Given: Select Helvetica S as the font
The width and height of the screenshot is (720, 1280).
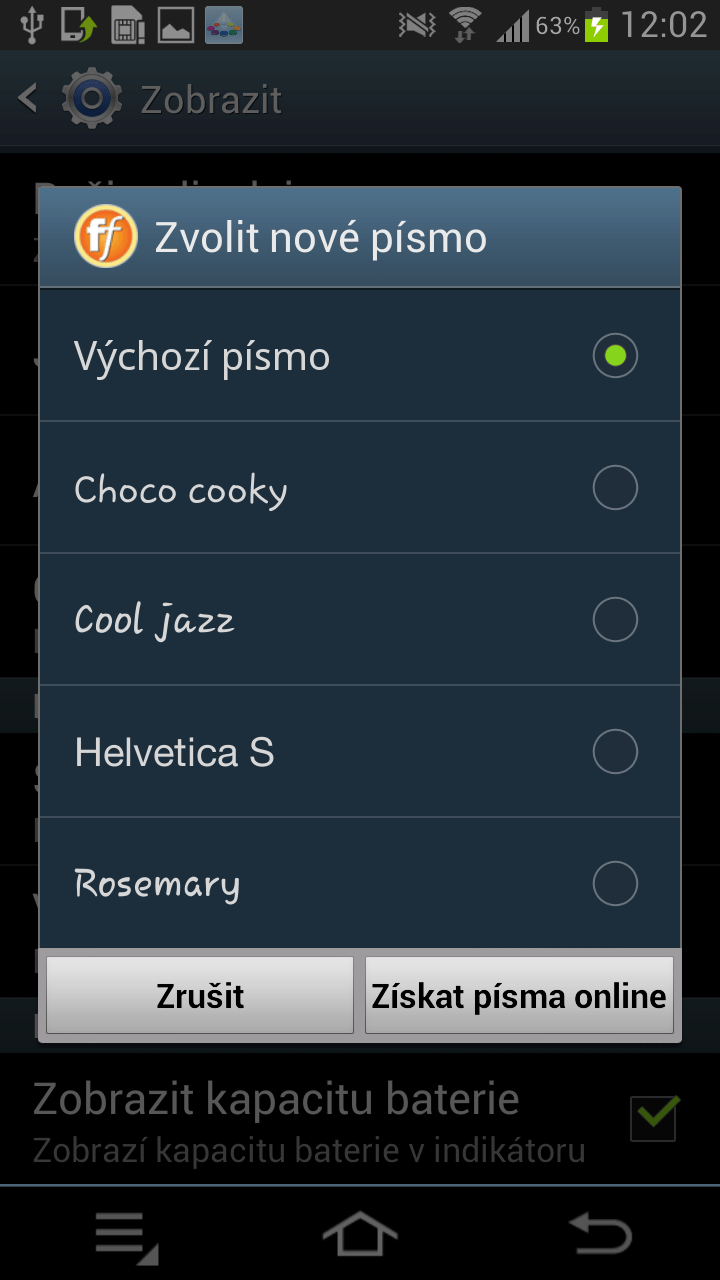Looking at the screenshot, I should [x=360, y=752].
